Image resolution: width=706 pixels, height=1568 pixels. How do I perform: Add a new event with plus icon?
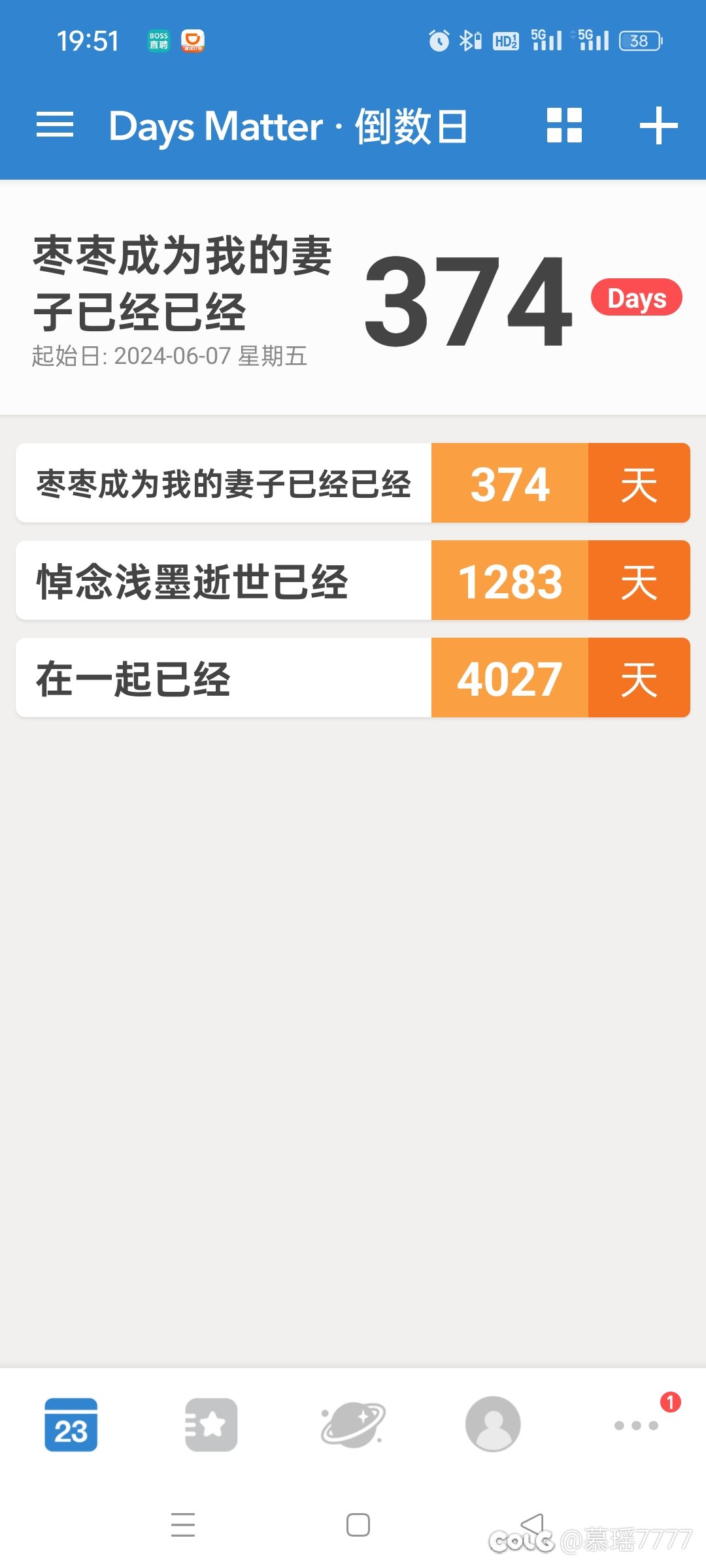pos(658,125)
